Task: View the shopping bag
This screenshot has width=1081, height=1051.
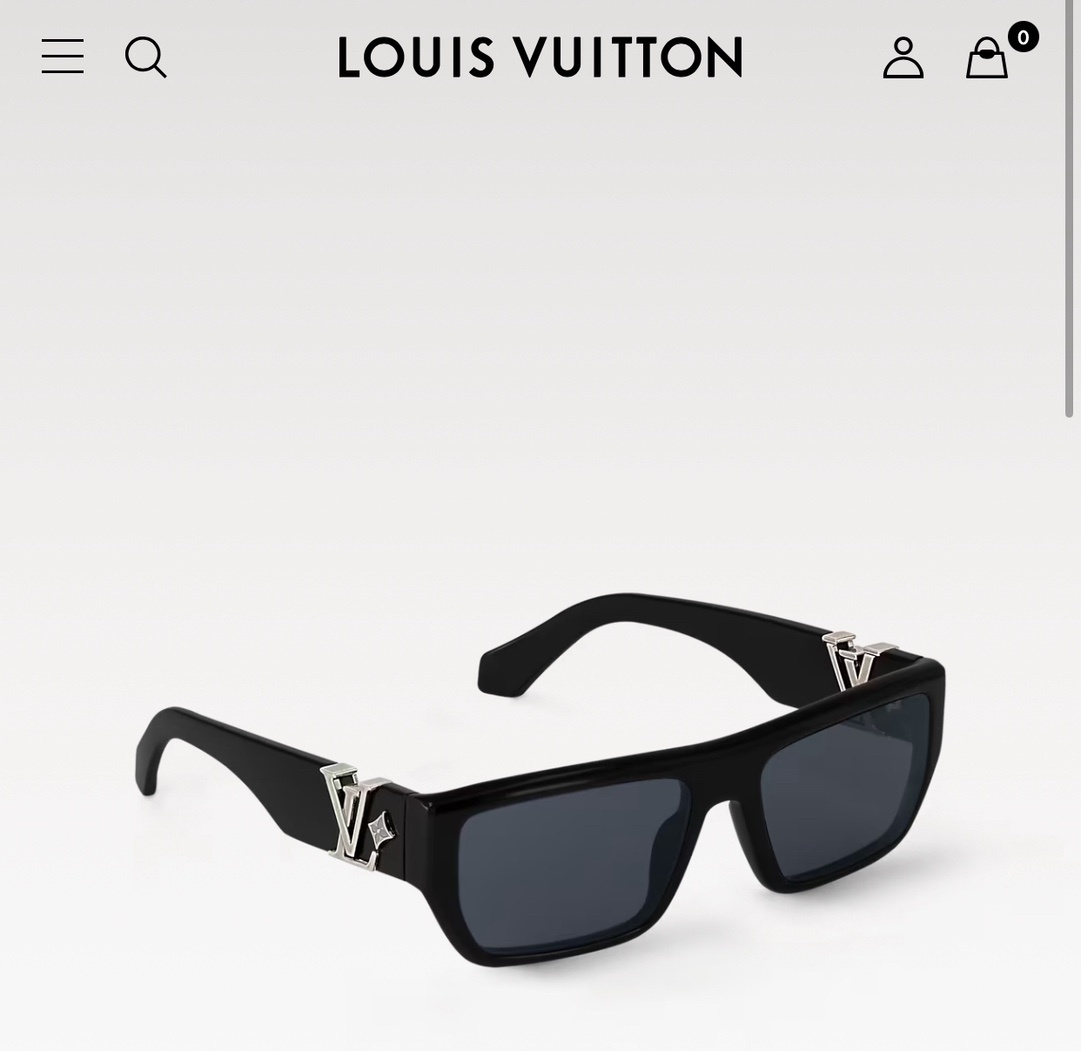Action: pos(987,57)
